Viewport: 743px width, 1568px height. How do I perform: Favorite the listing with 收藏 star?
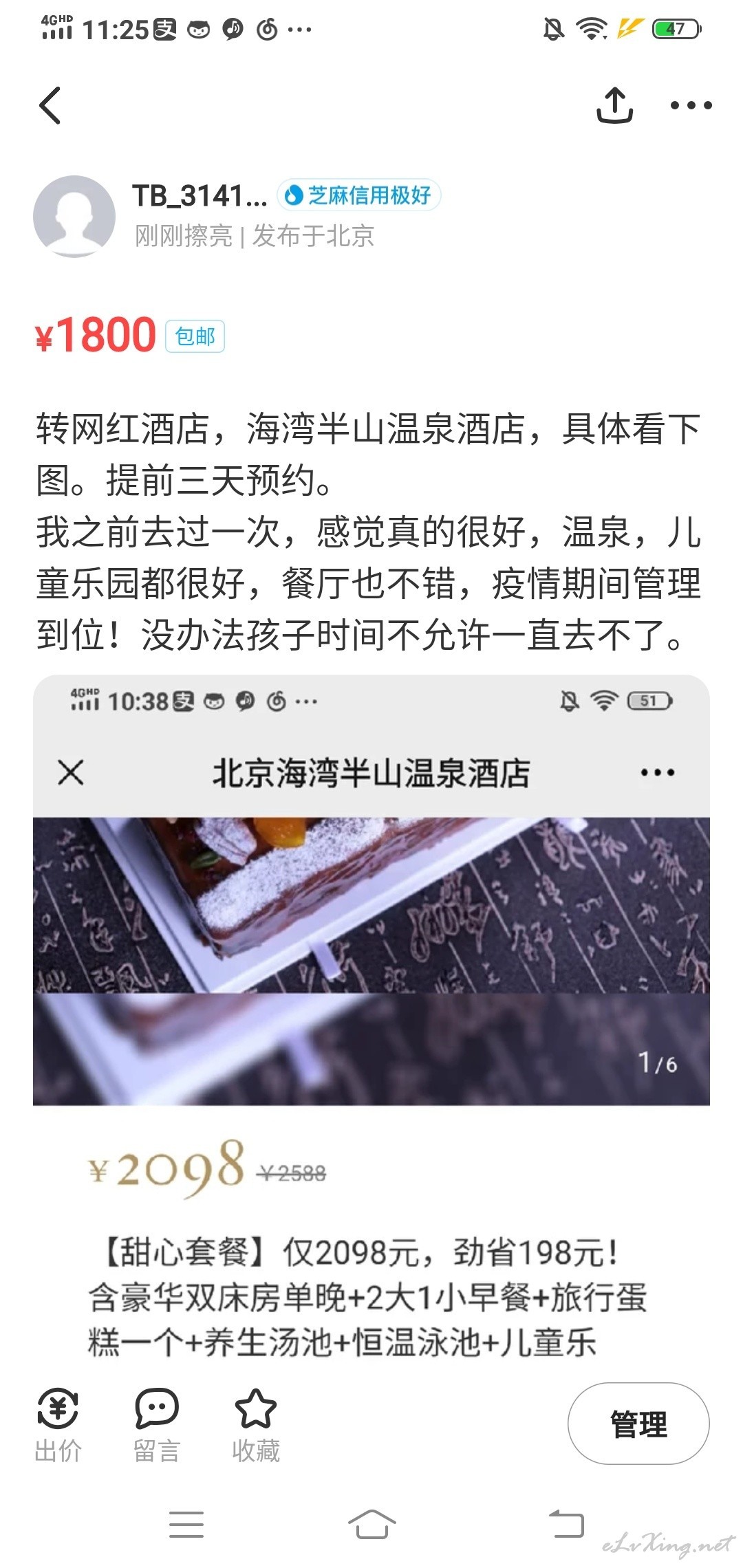pyautogui.click(x=255, y=1426)
